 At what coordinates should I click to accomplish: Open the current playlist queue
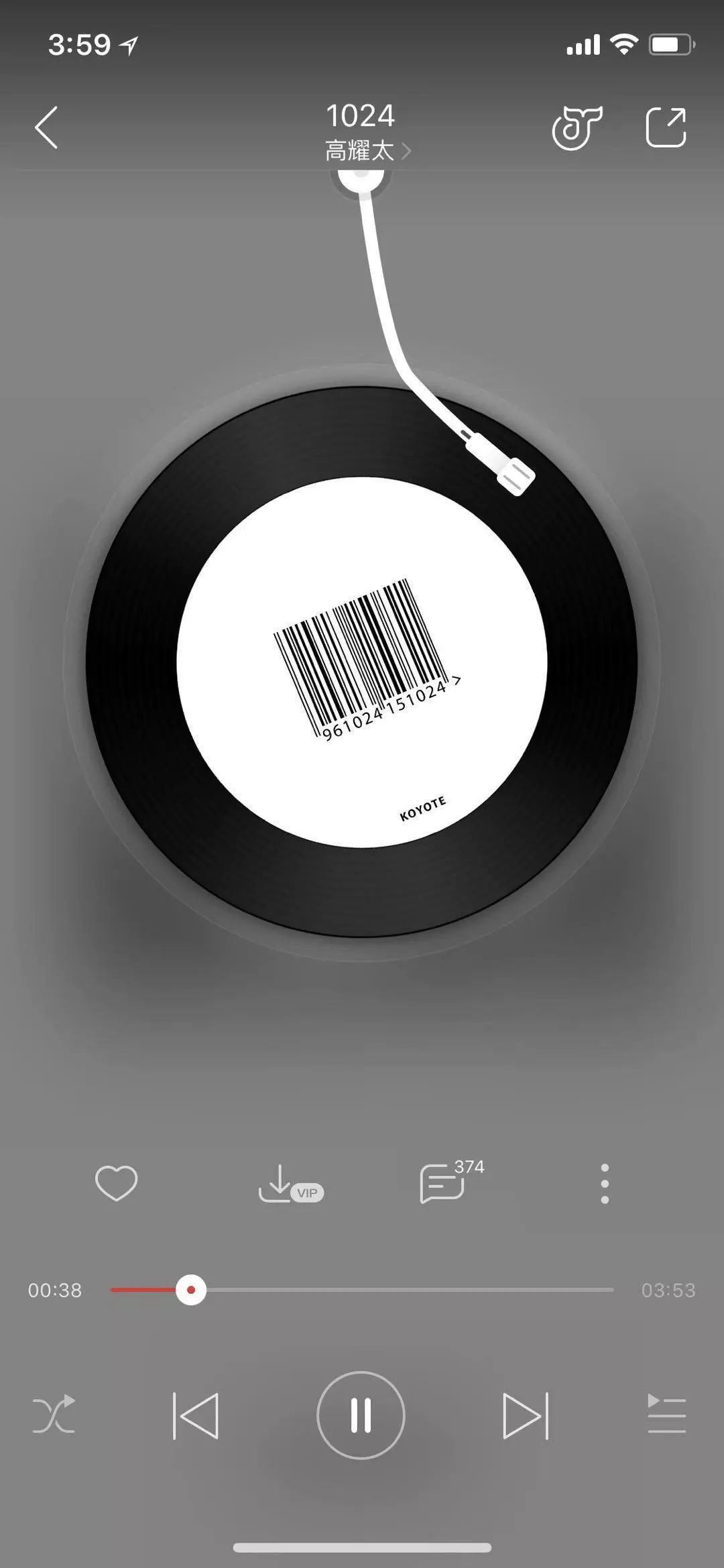click(666, 1415)
